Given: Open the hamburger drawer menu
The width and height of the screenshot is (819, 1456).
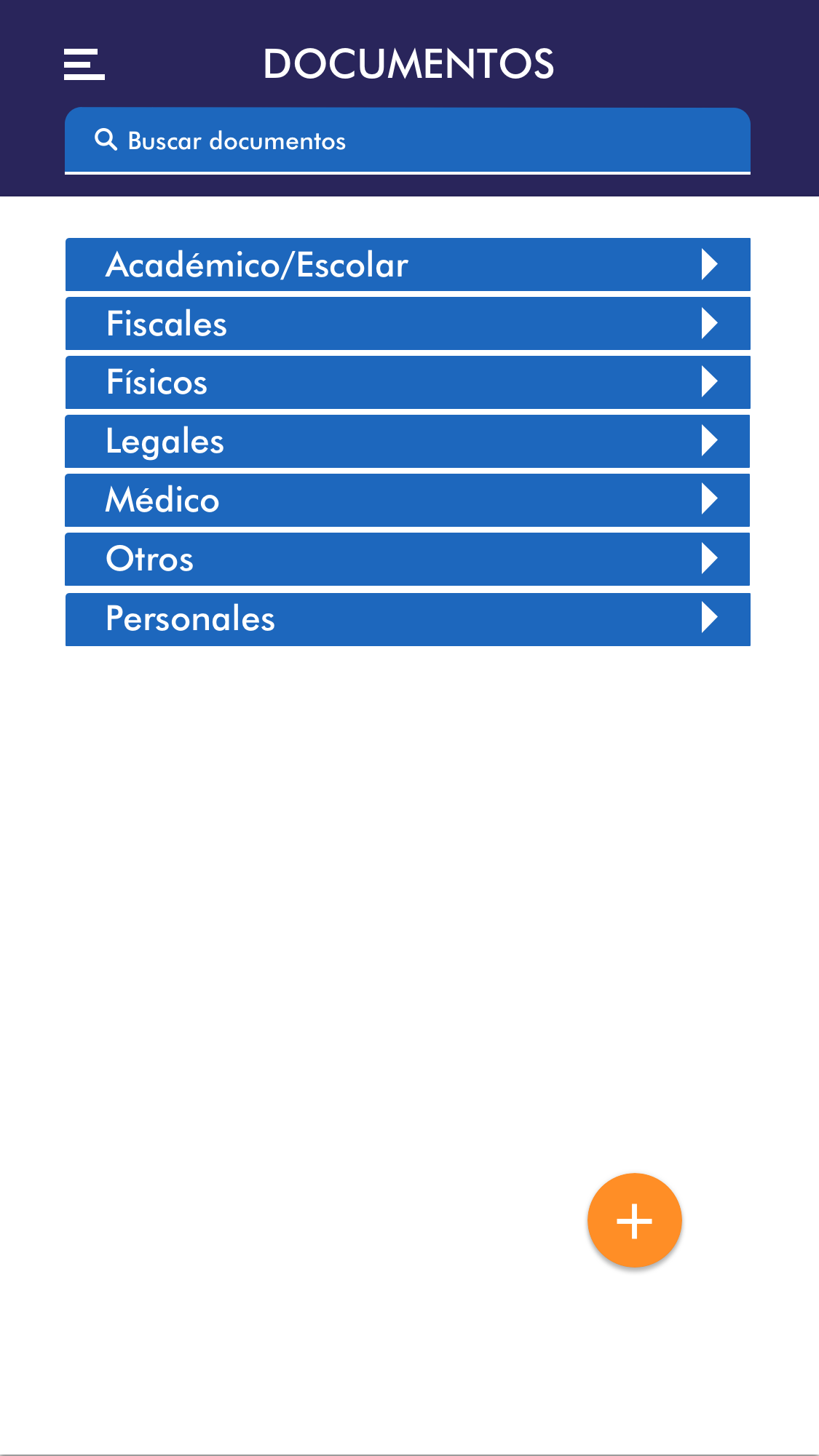Looking at the screenshot, I should [84, 64].
